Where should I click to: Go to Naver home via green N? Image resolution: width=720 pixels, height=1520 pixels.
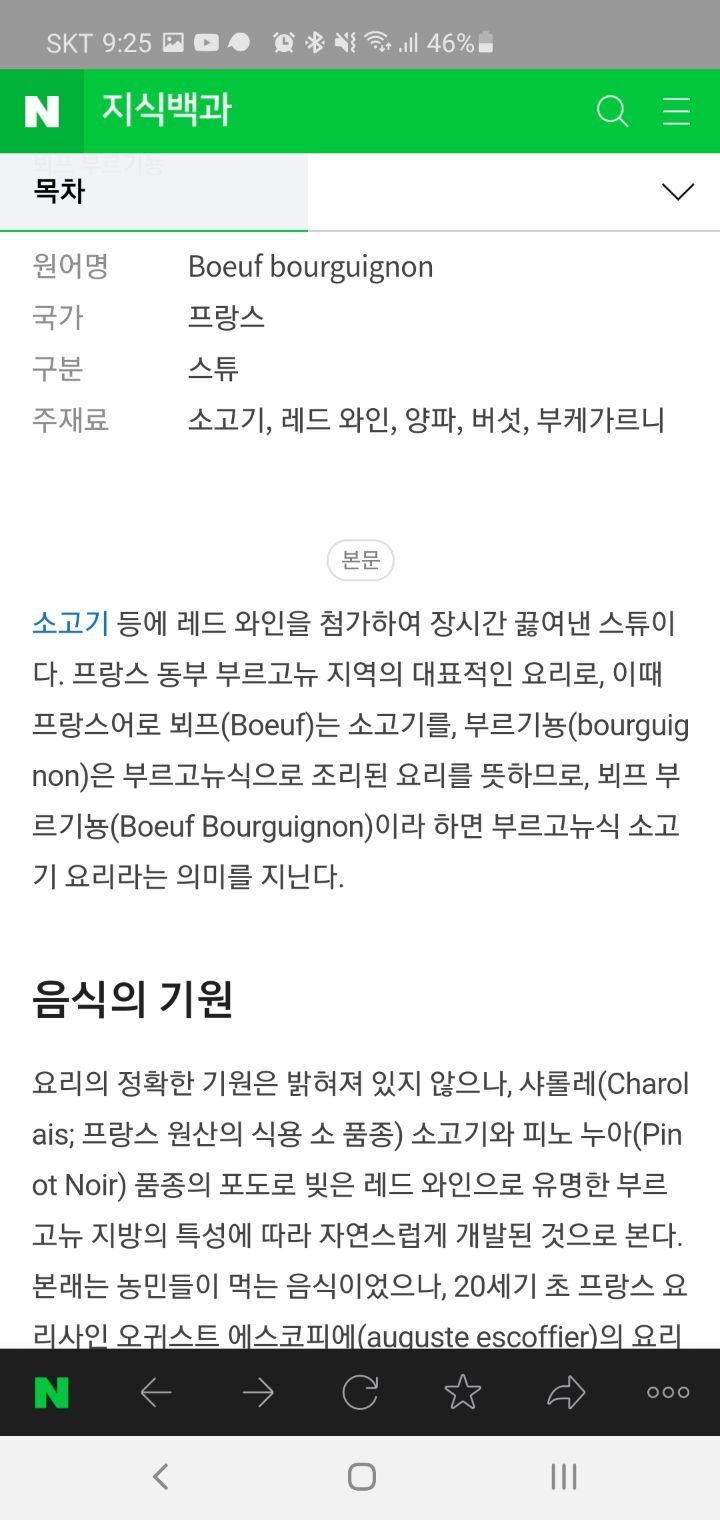[52, 1392]
